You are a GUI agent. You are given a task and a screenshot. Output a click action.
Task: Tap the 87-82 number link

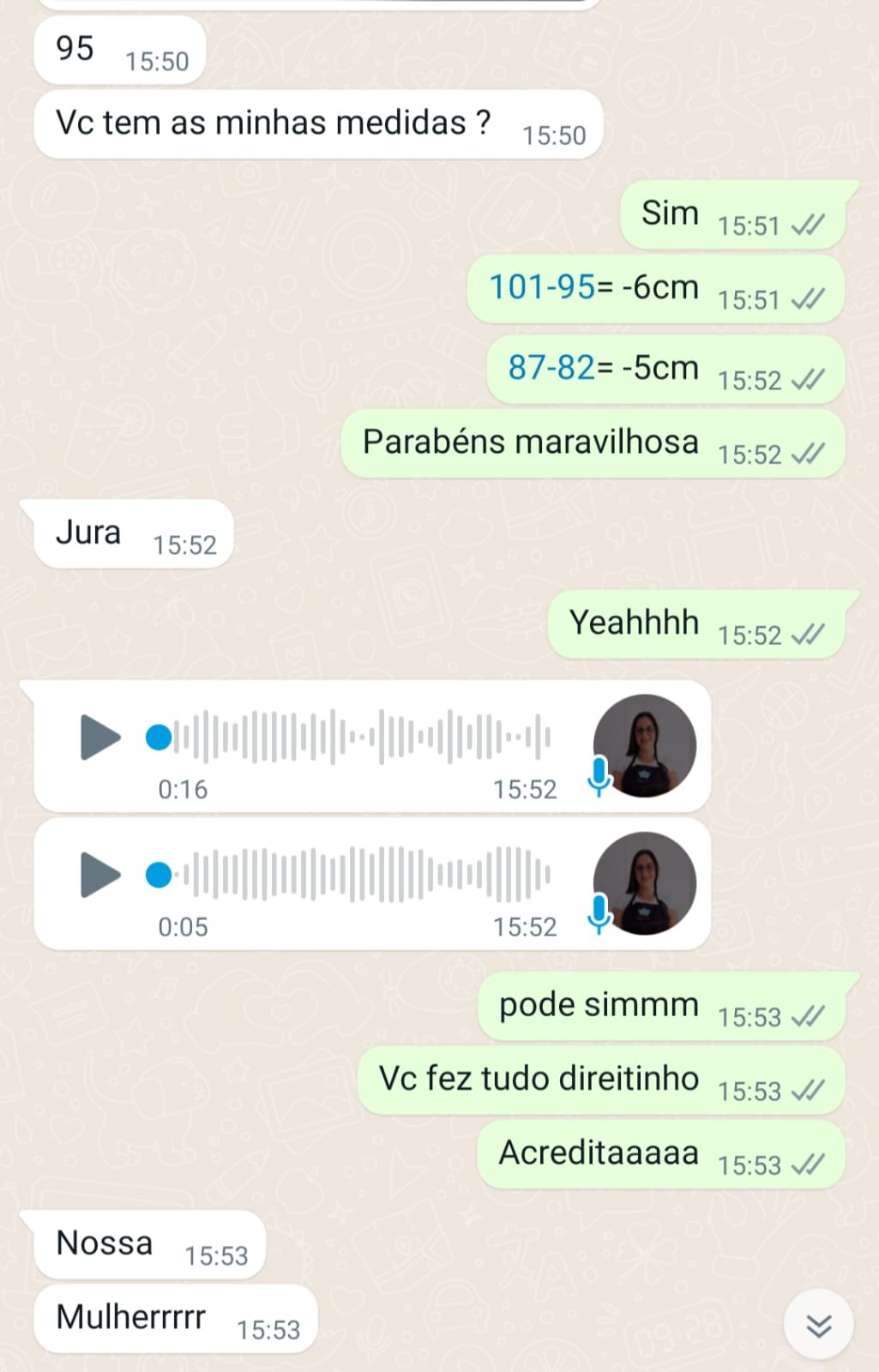551,368
